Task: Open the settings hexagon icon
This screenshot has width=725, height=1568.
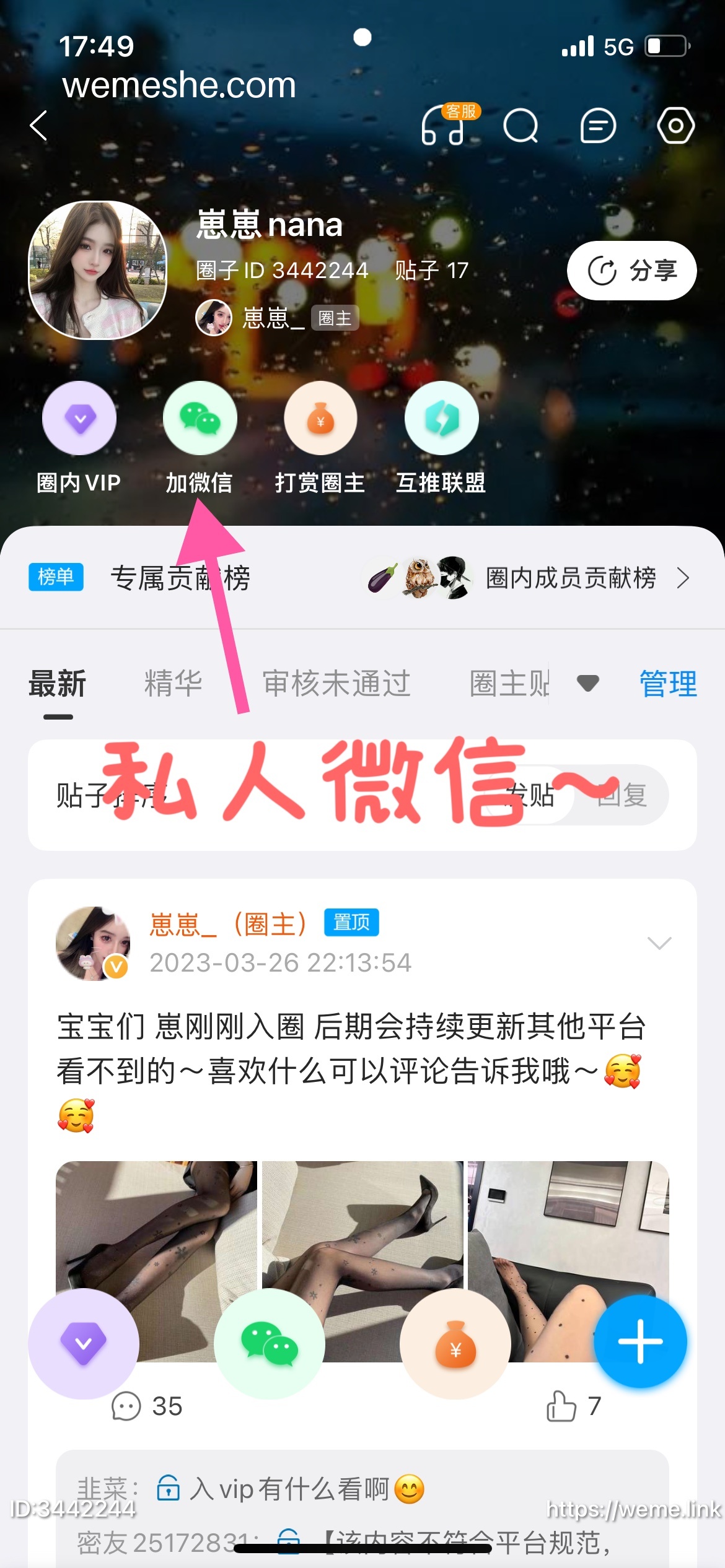Action: pos(675,126)
